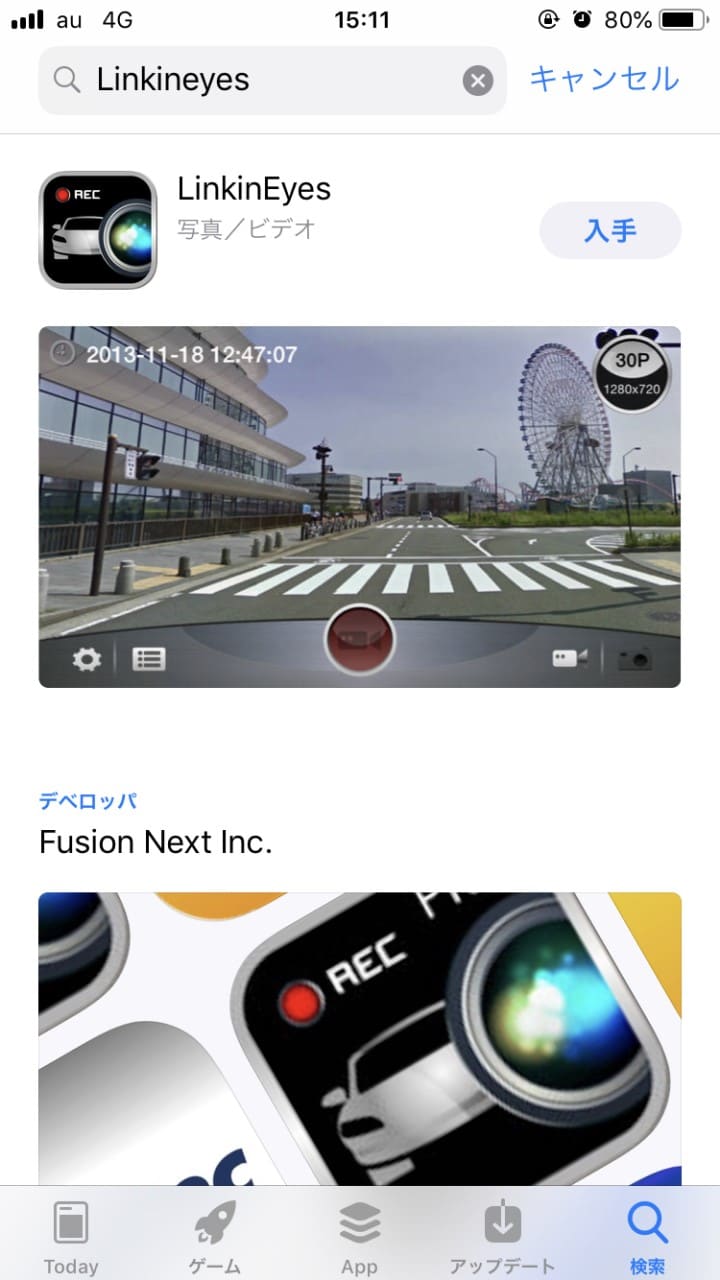Viewport: 720px width, 1280px height.
Task: Open the LinkinEyes app icon
Action: 98,230
